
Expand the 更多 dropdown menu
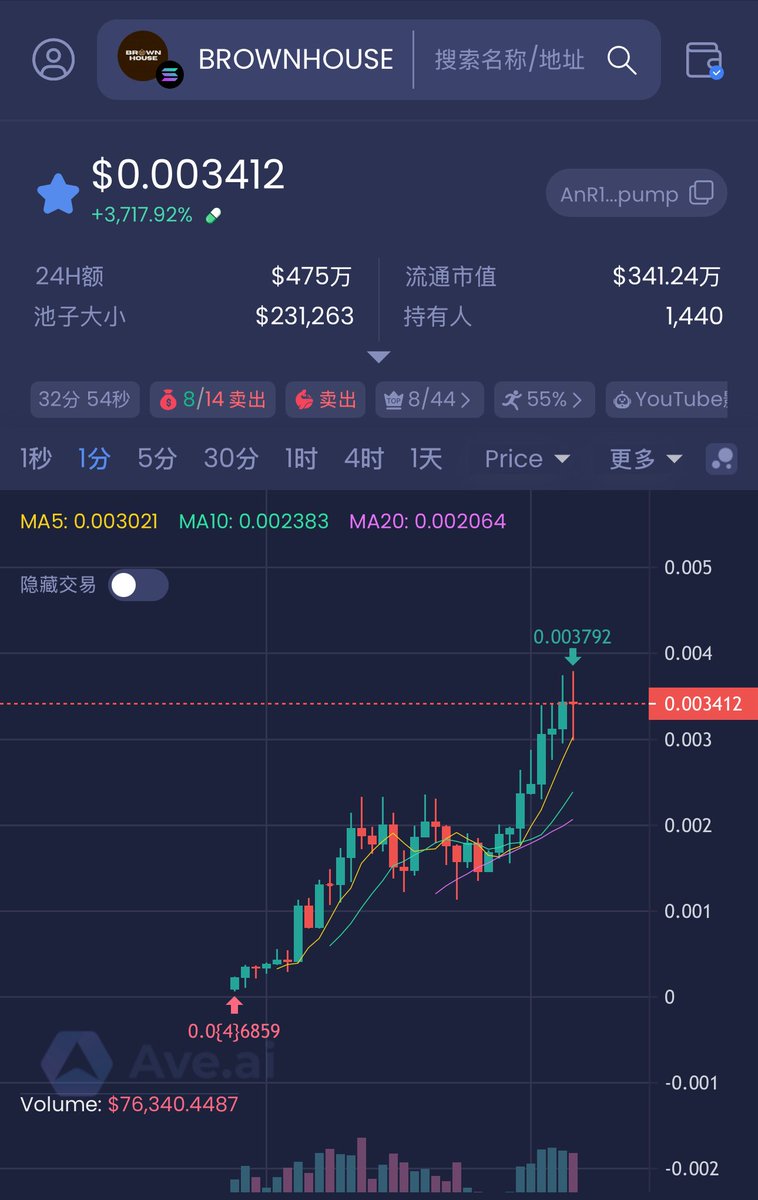point(646,459)
